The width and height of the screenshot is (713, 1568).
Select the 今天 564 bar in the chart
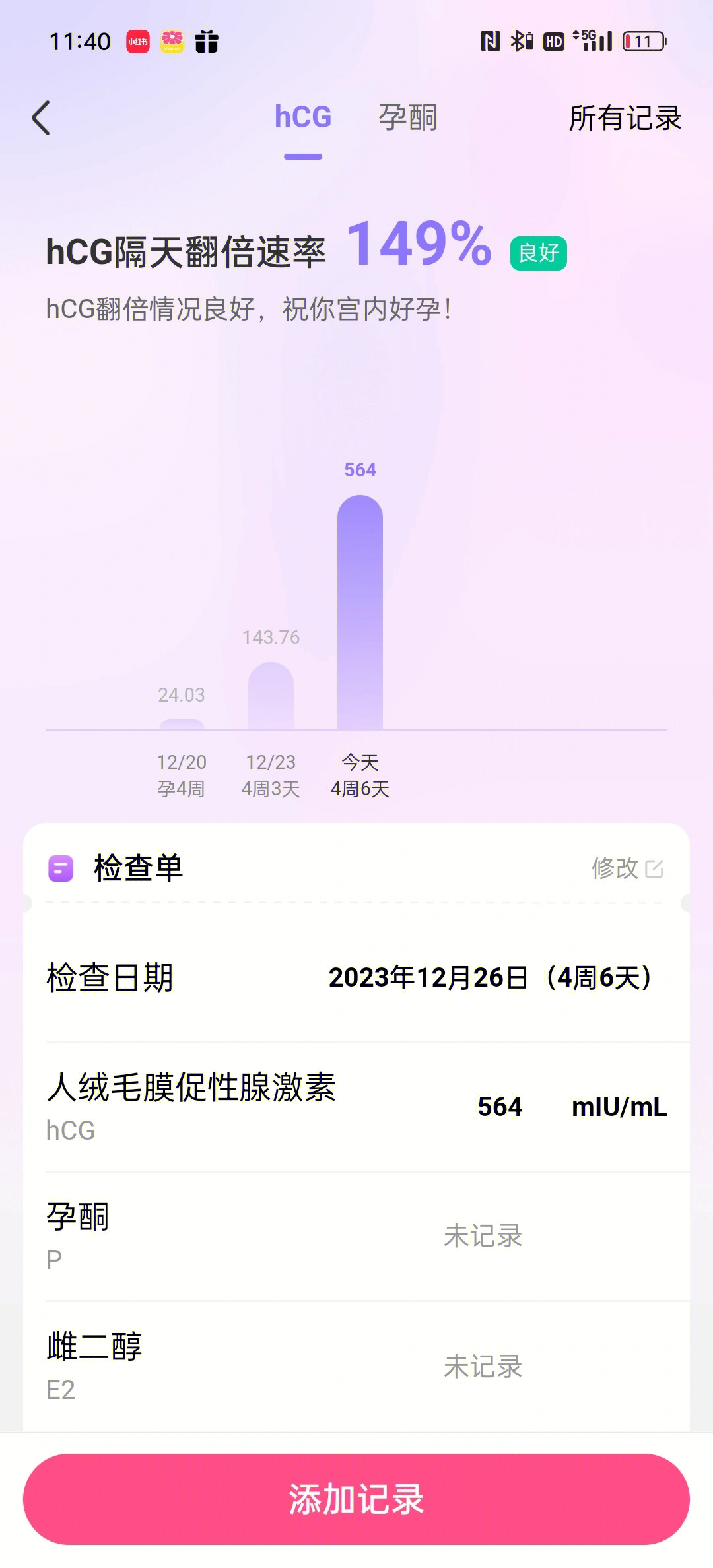pos(360,614)
